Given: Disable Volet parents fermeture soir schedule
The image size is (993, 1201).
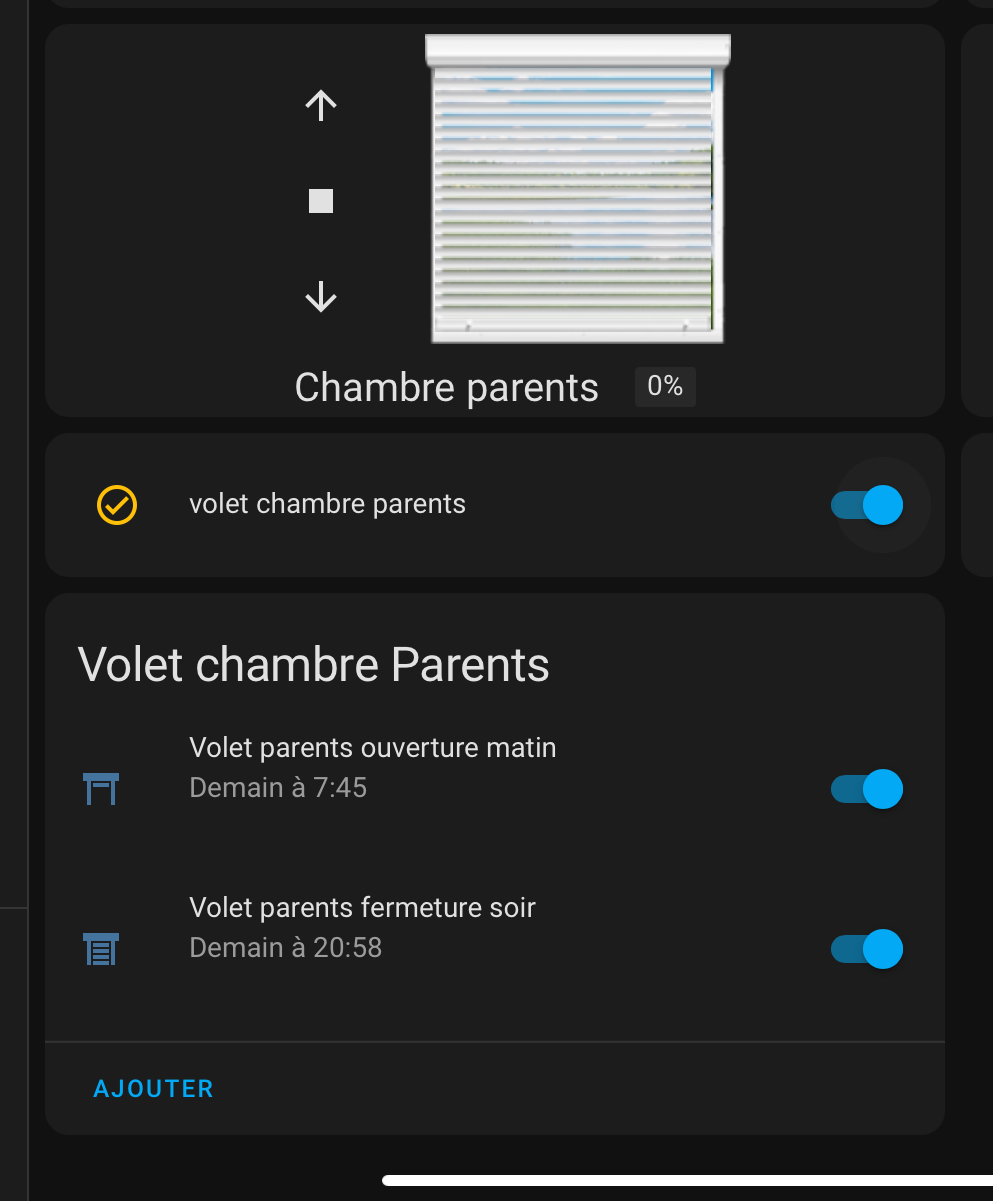Looking at the screenshot, I should tap(867, 949).
